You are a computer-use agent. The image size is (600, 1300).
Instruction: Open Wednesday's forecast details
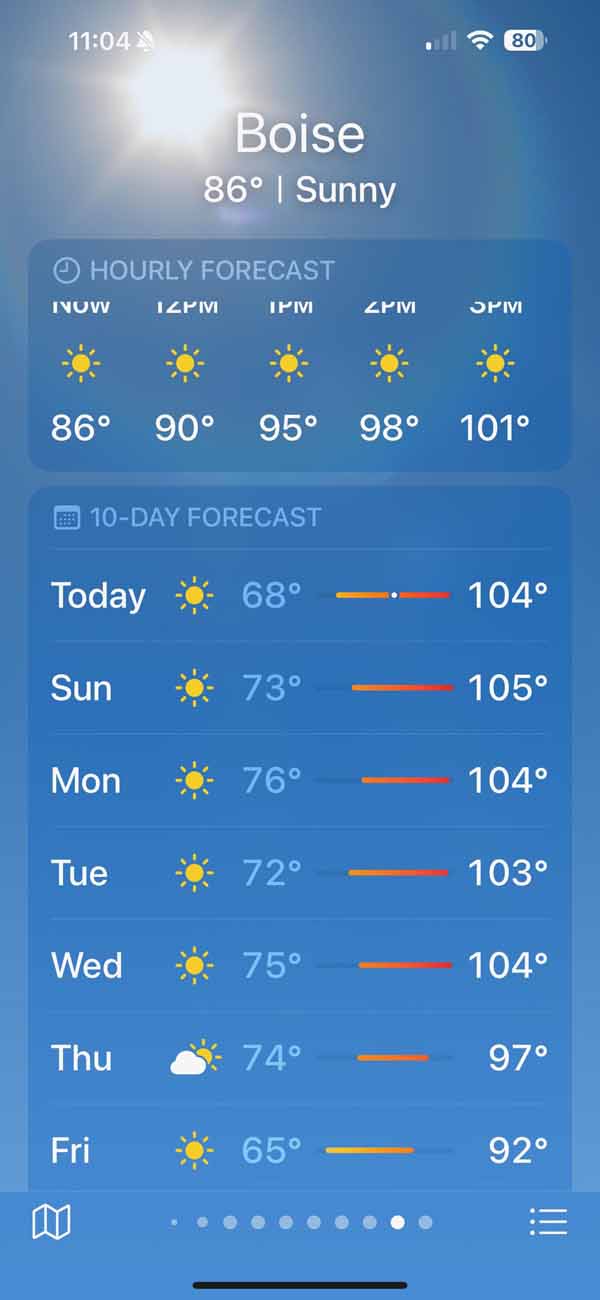[x=299, y=965]
